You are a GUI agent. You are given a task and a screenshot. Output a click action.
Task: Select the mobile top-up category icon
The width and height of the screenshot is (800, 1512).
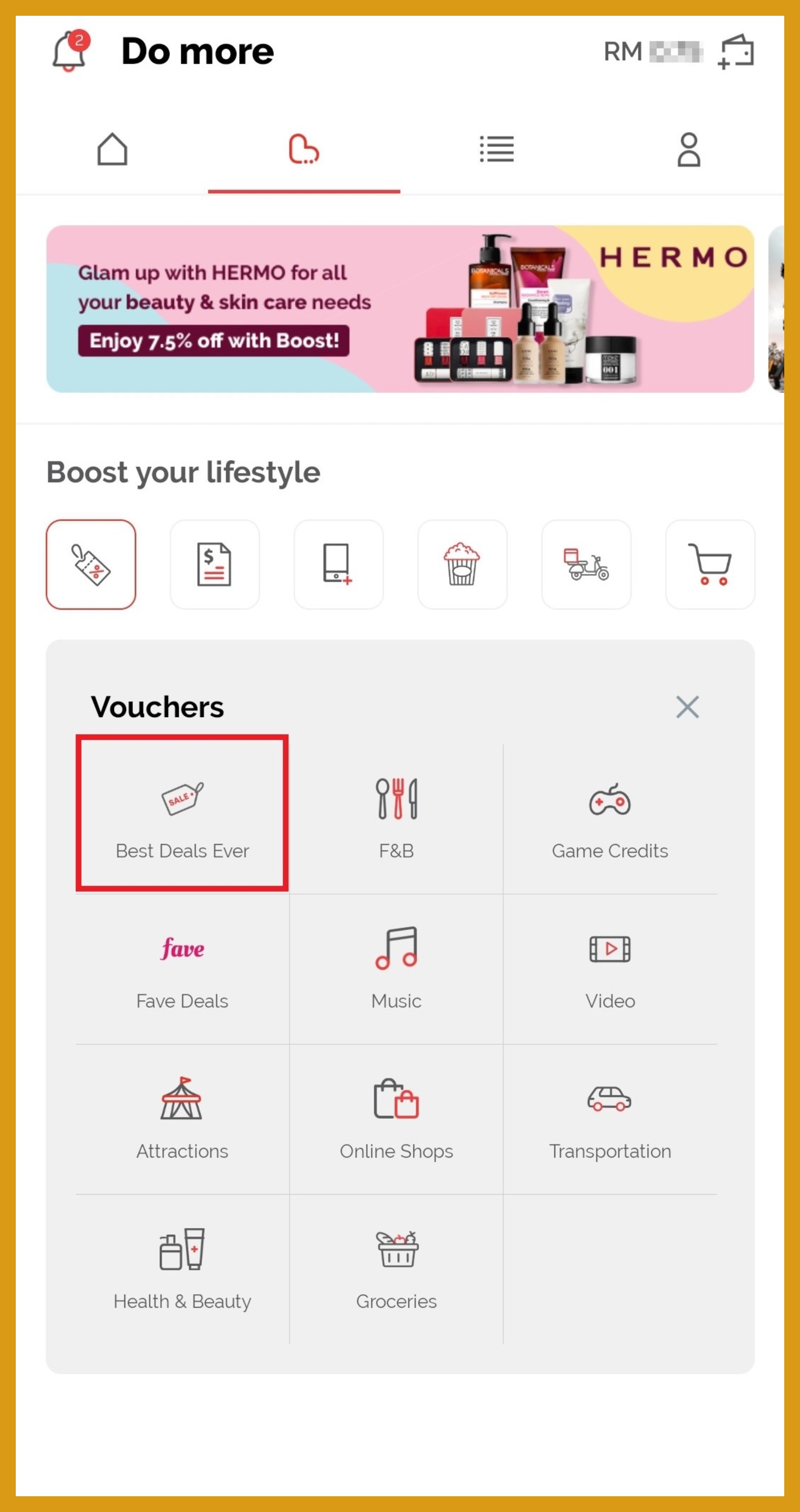click(338, 564)
